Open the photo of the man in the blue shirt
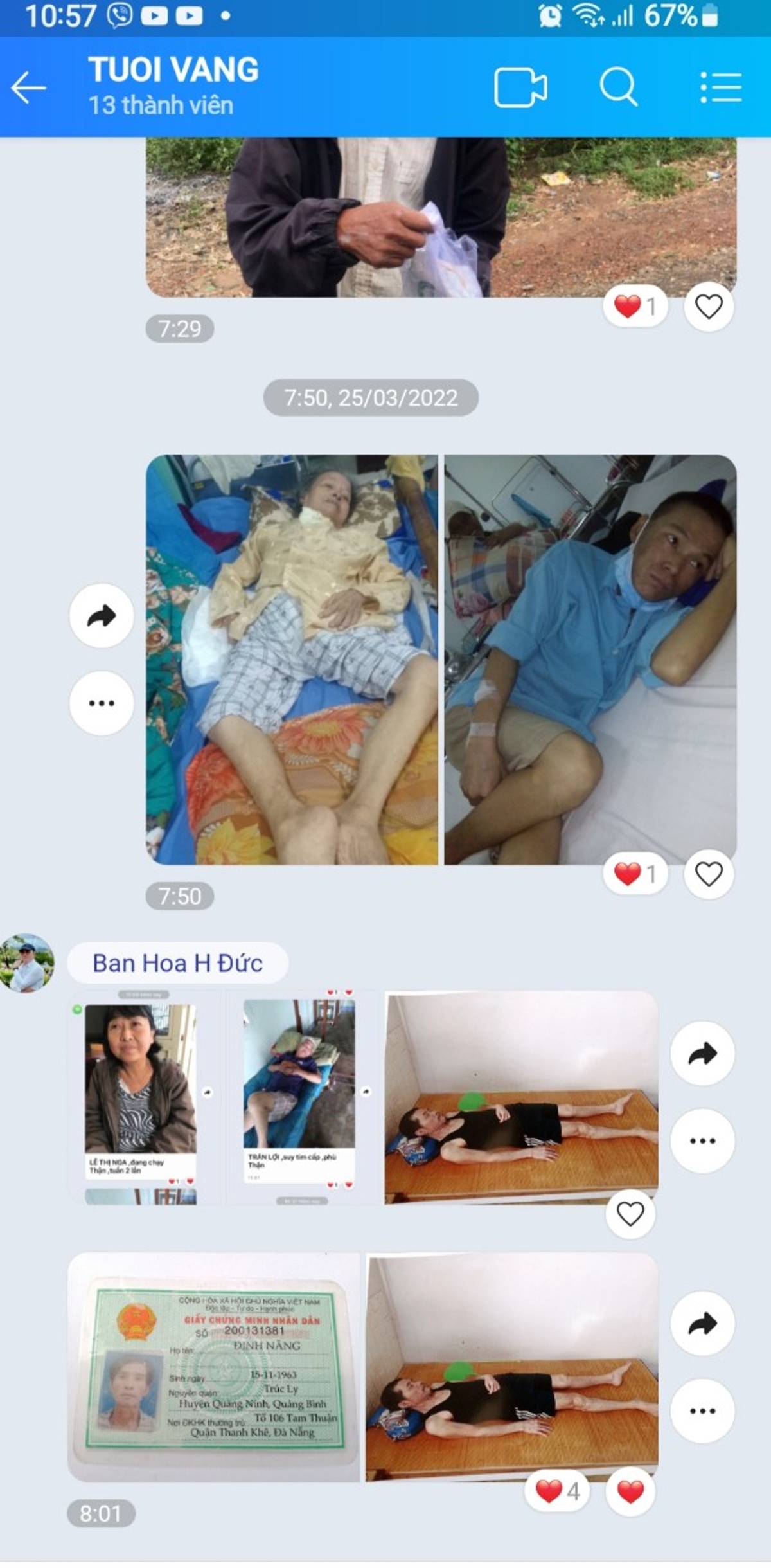This screenshot has width=771, height=1568. pyautogui.click(x=590, y=659)
